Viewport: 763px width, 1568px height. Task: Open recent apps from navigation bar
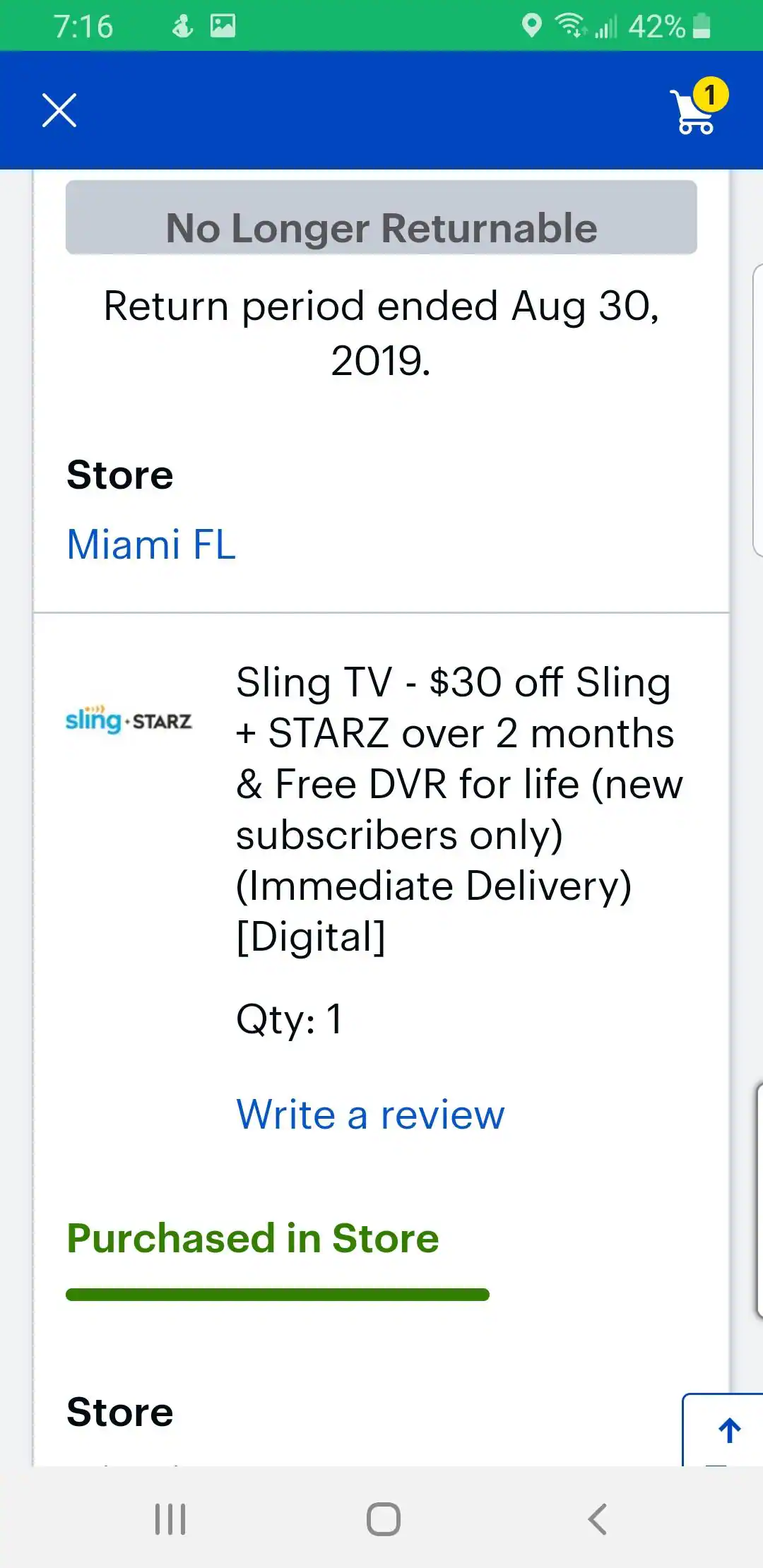170,1519
